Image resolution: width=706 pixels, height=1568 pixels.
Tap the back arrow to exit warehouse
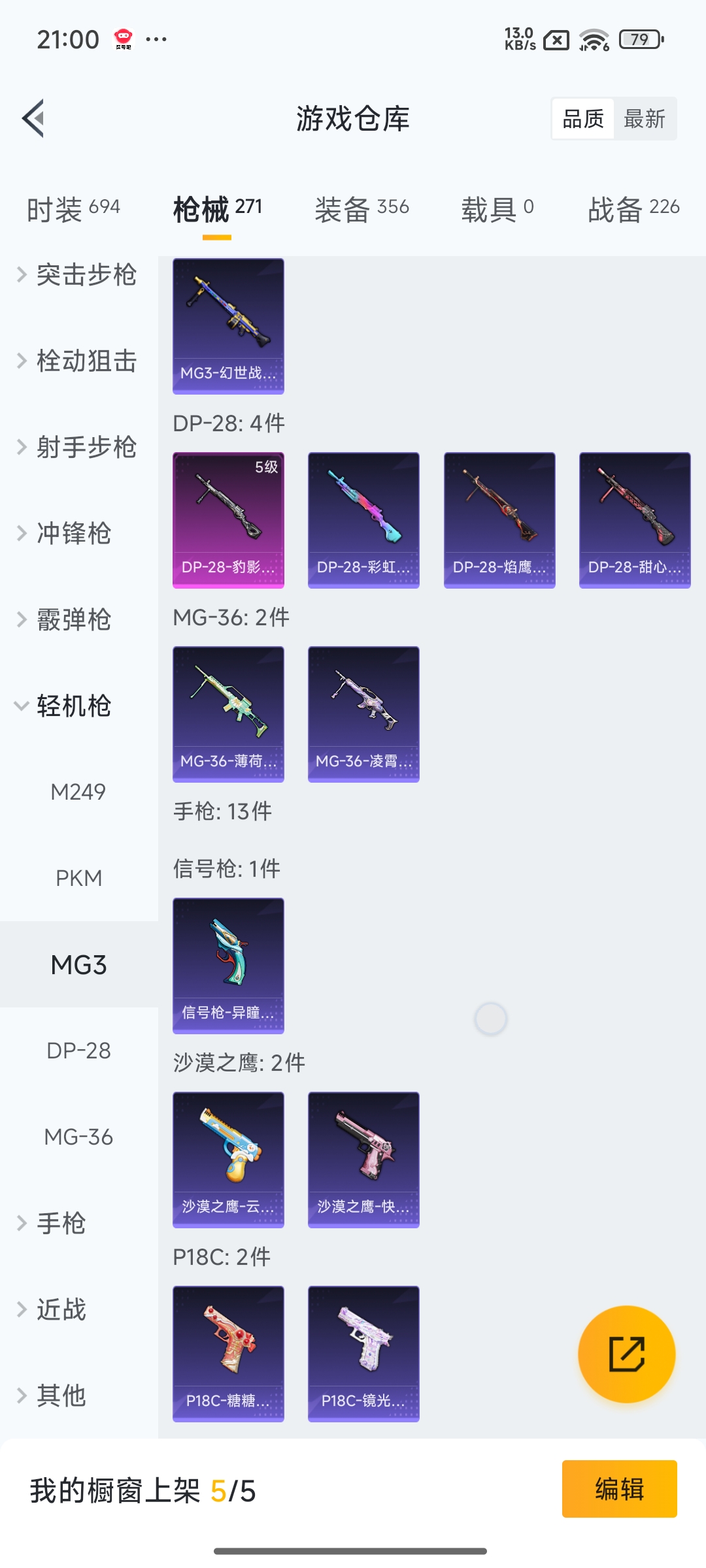coord(36,119)
